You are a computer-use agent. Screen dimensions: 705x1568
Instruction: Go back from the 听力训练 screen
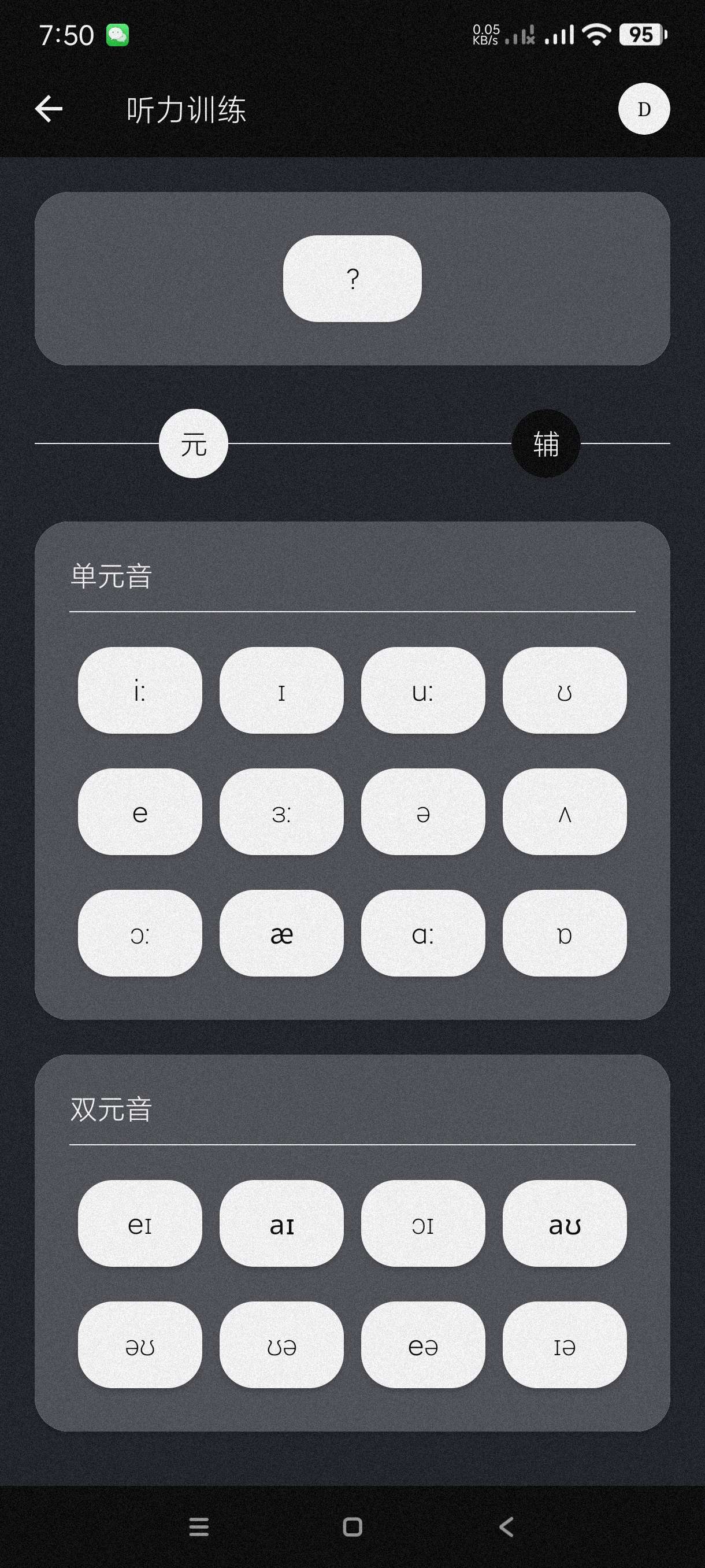(49, 110)
